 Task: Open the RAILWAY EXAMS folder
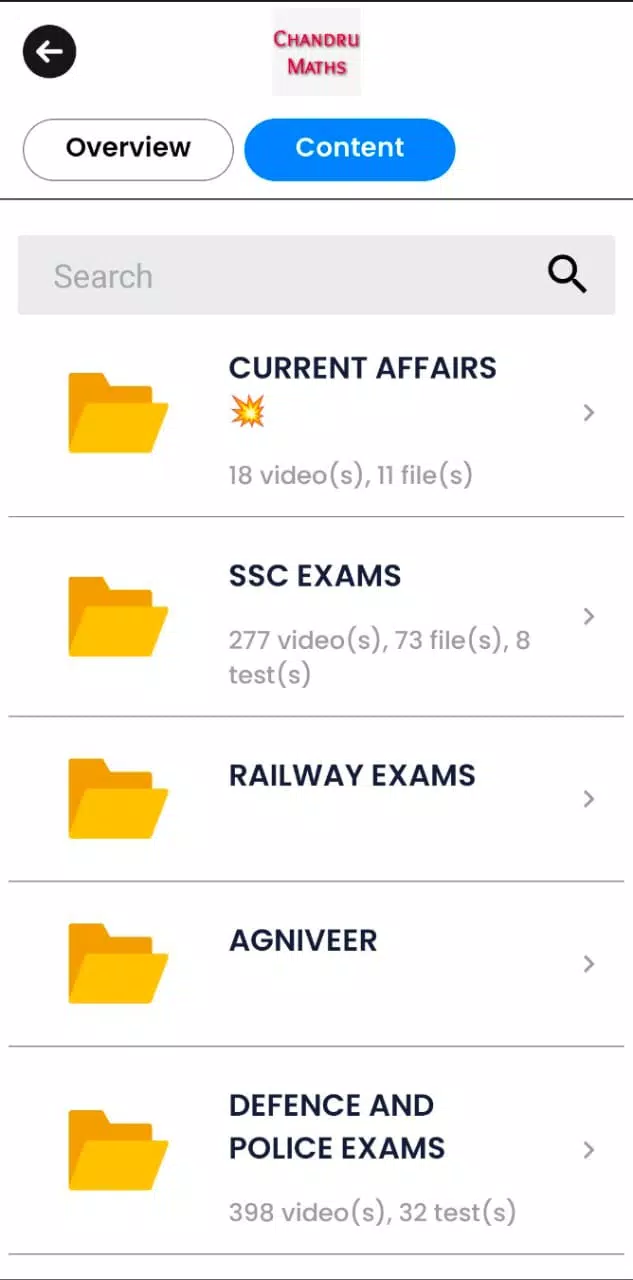[x=316, y=799]
